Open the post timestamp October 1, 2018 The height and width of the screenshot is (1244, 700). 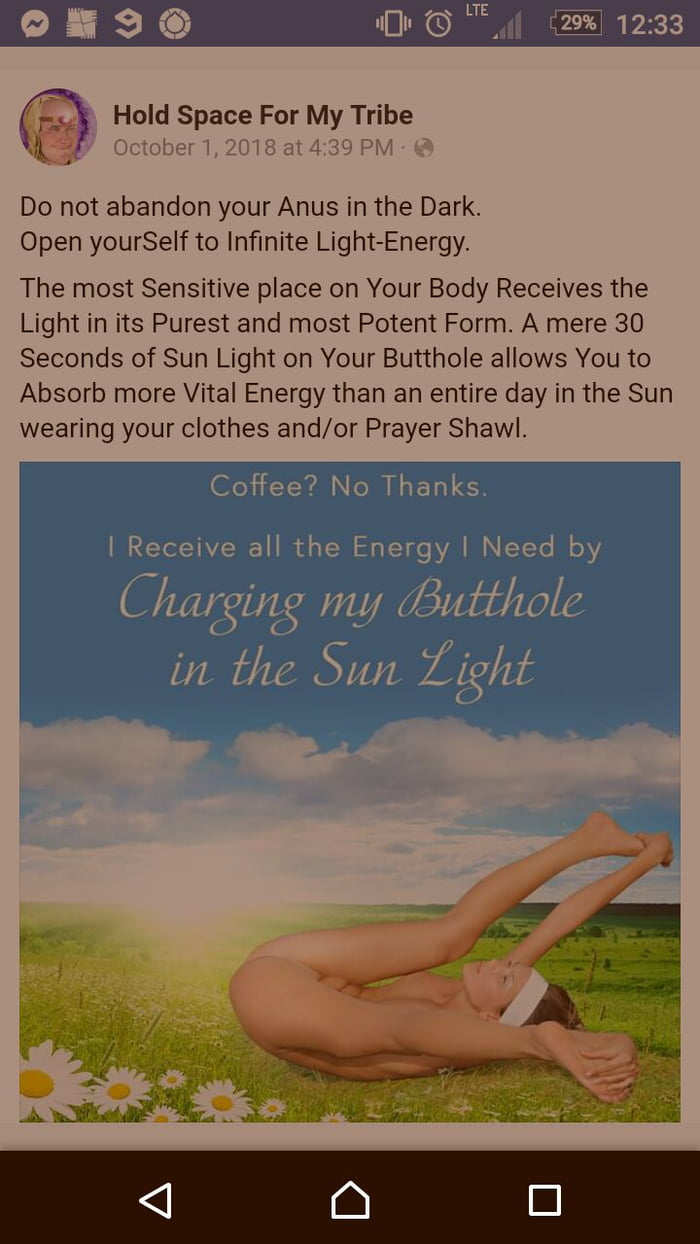click(x=253, y=148)
